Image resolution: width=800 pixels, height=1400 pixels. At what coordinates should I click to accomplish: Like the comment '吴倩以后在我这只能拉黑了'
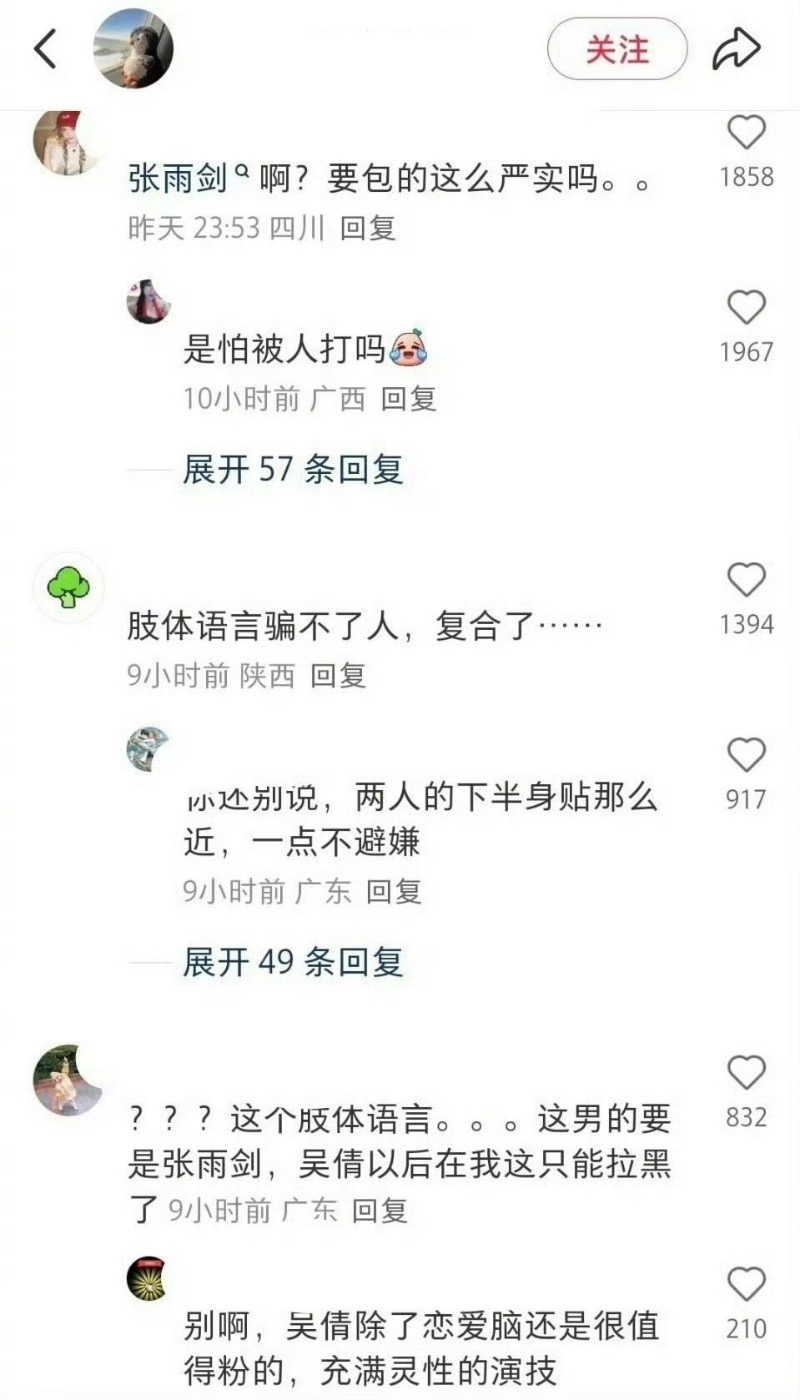(x=746, y=1073)
